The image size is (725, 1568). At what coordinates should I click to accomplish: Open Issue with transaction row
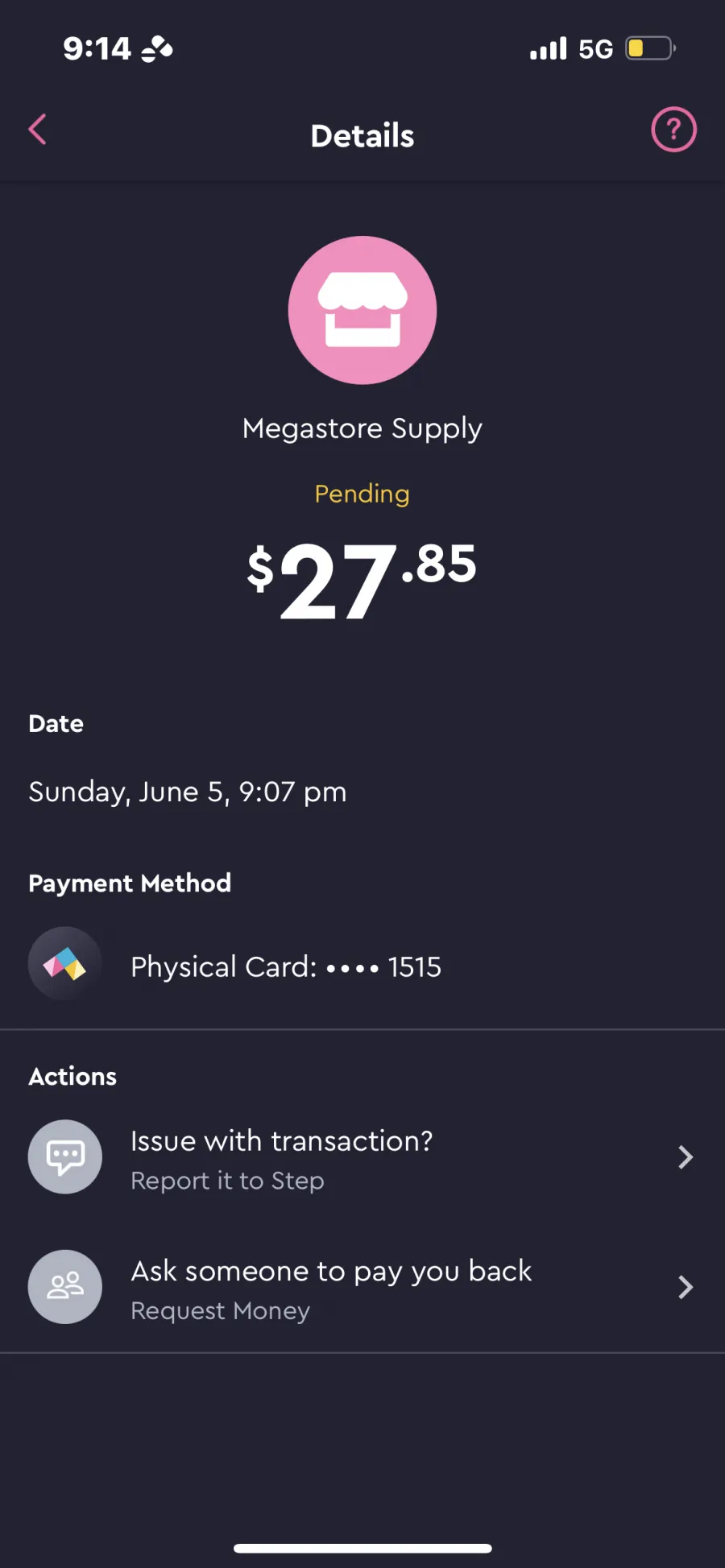362,1157
